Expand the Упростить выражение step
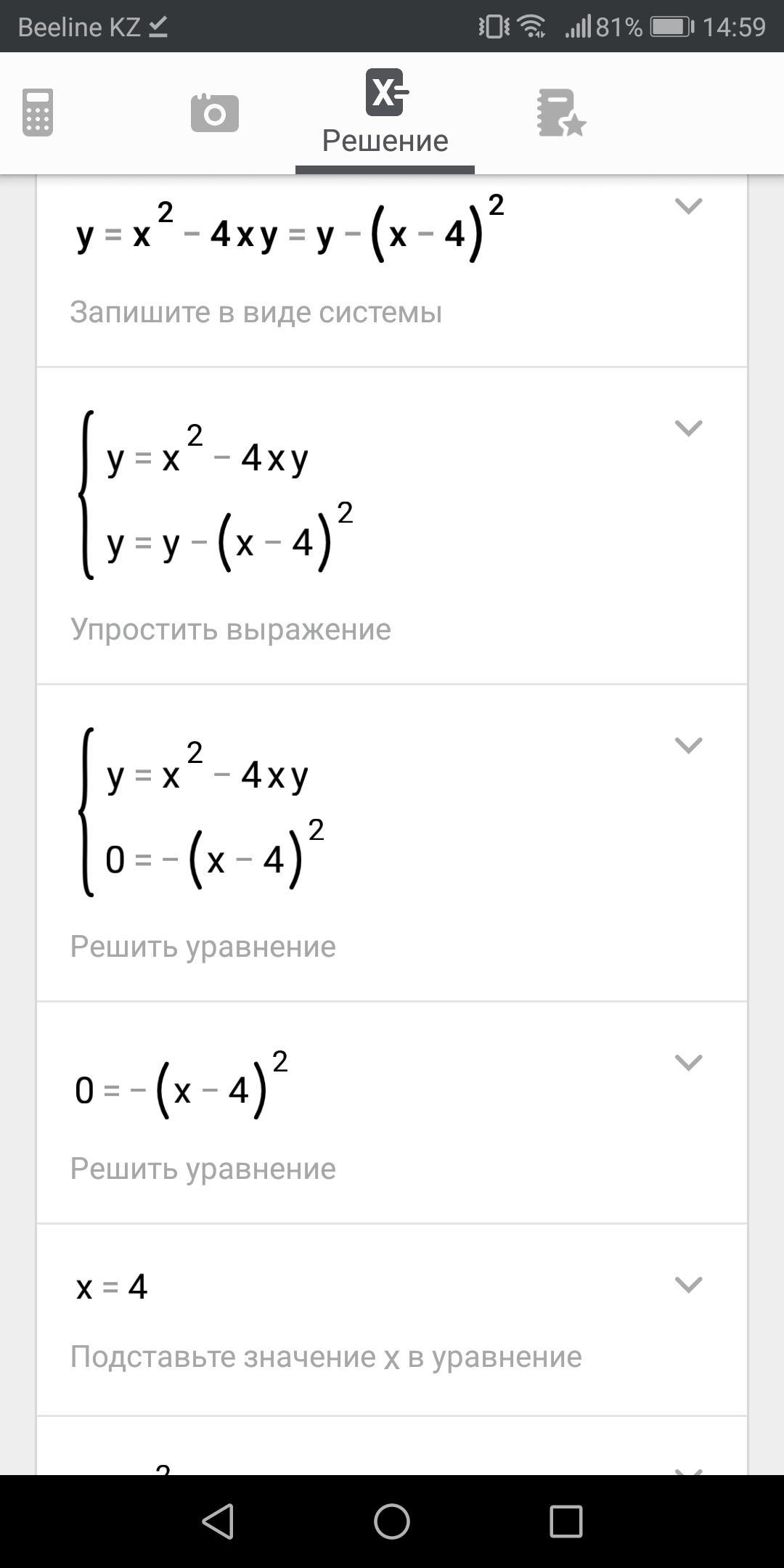Screen dimensions: 784x1568 (688, 428)
